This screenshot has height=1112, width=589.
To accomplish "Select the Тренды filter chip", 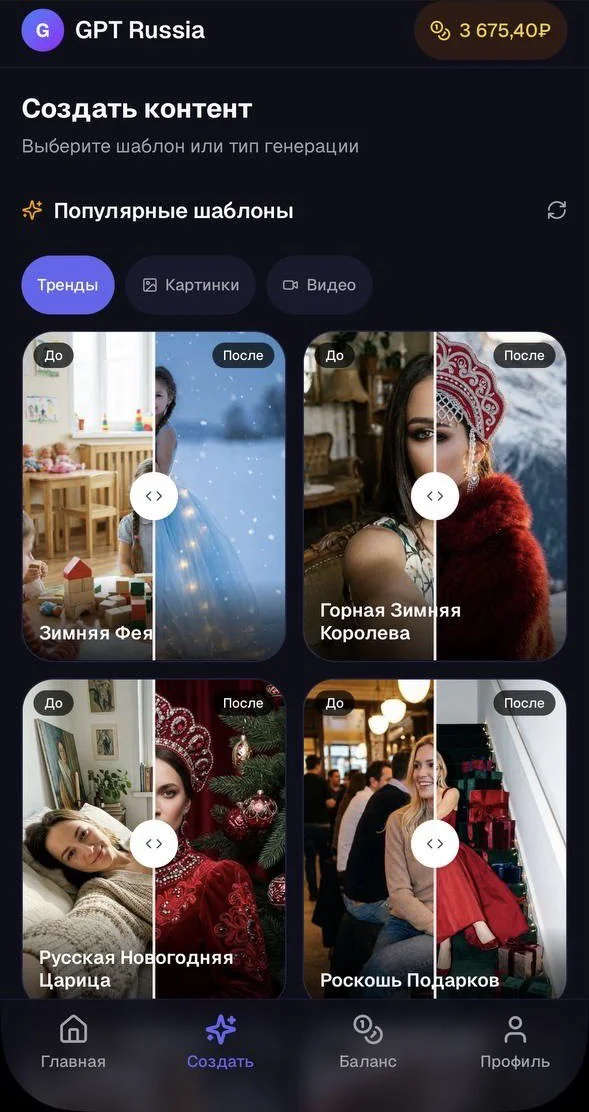I will 68,285.
